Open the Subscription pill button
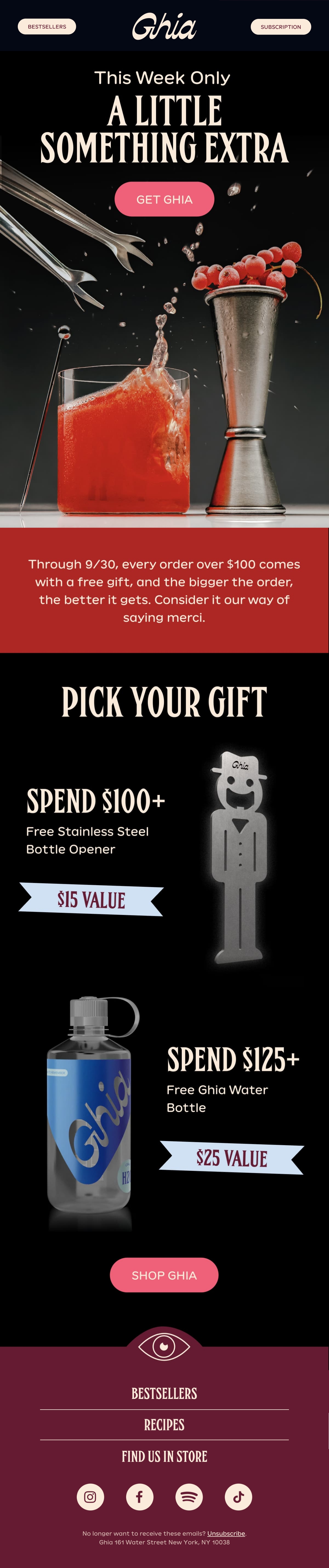 pyautogui.click(x=281, y=27)
